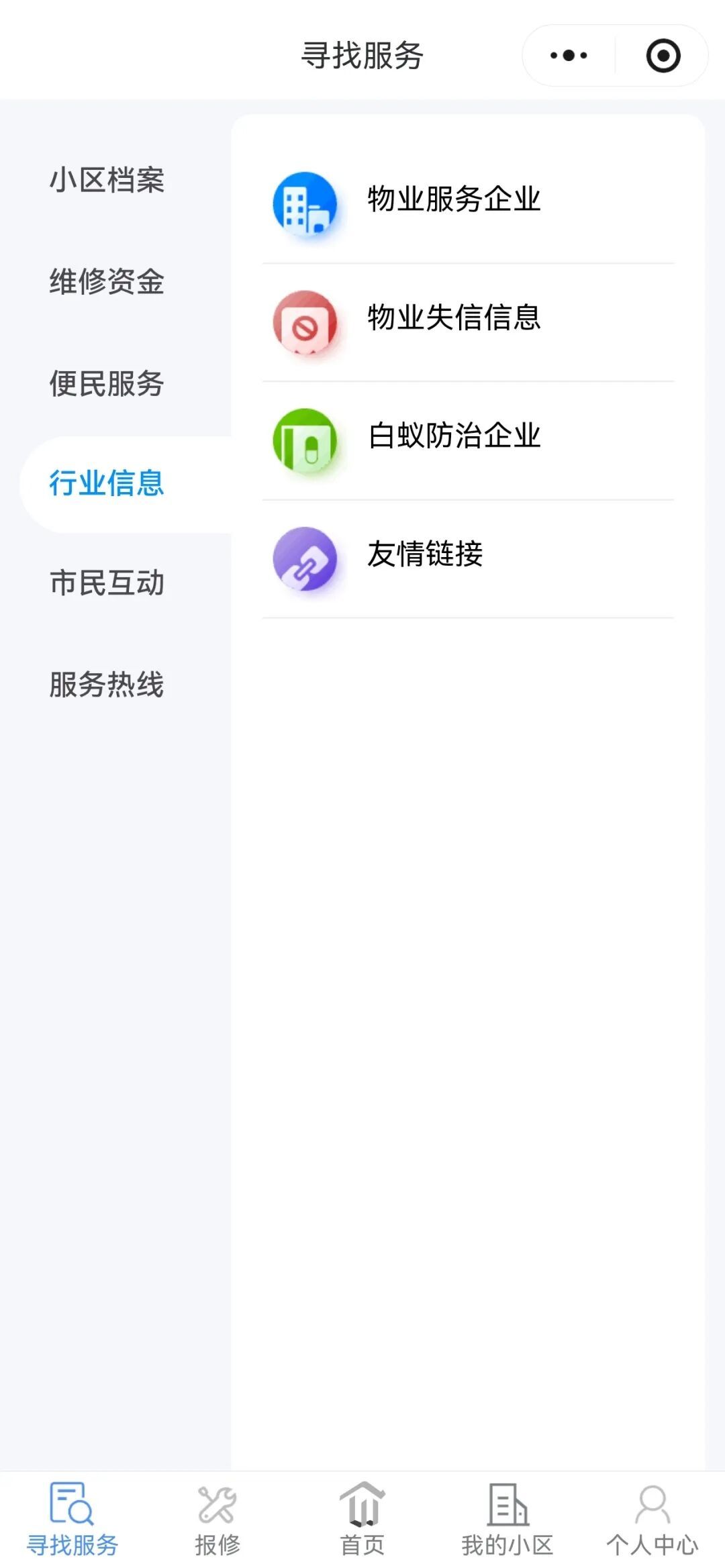The width and height of the screenshot is (725, 1568).
Task: Open the mini program more-options menu
Action: [569, 56]
